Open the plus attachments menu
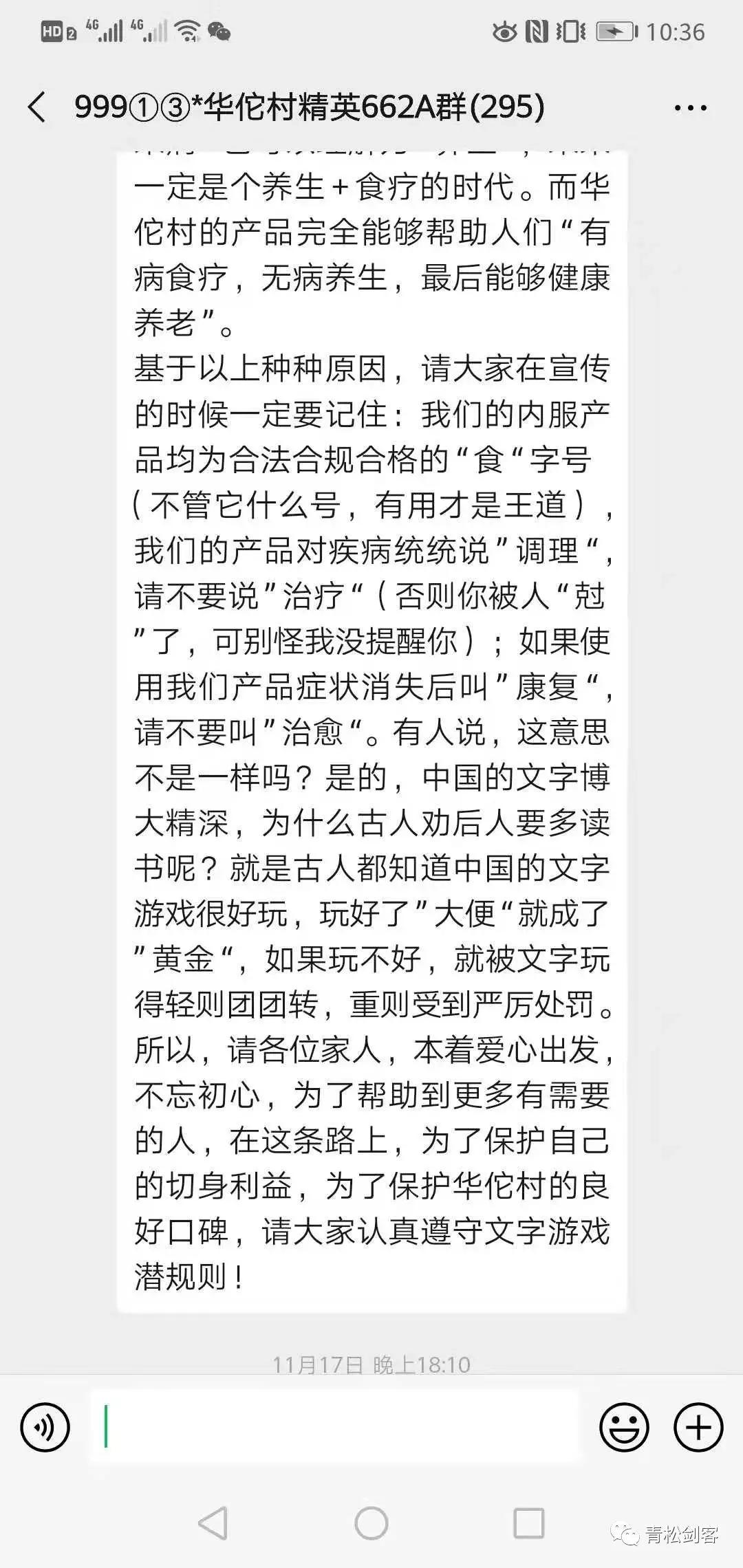This screenshot has height=1568, width=743. click(698, 1427)
